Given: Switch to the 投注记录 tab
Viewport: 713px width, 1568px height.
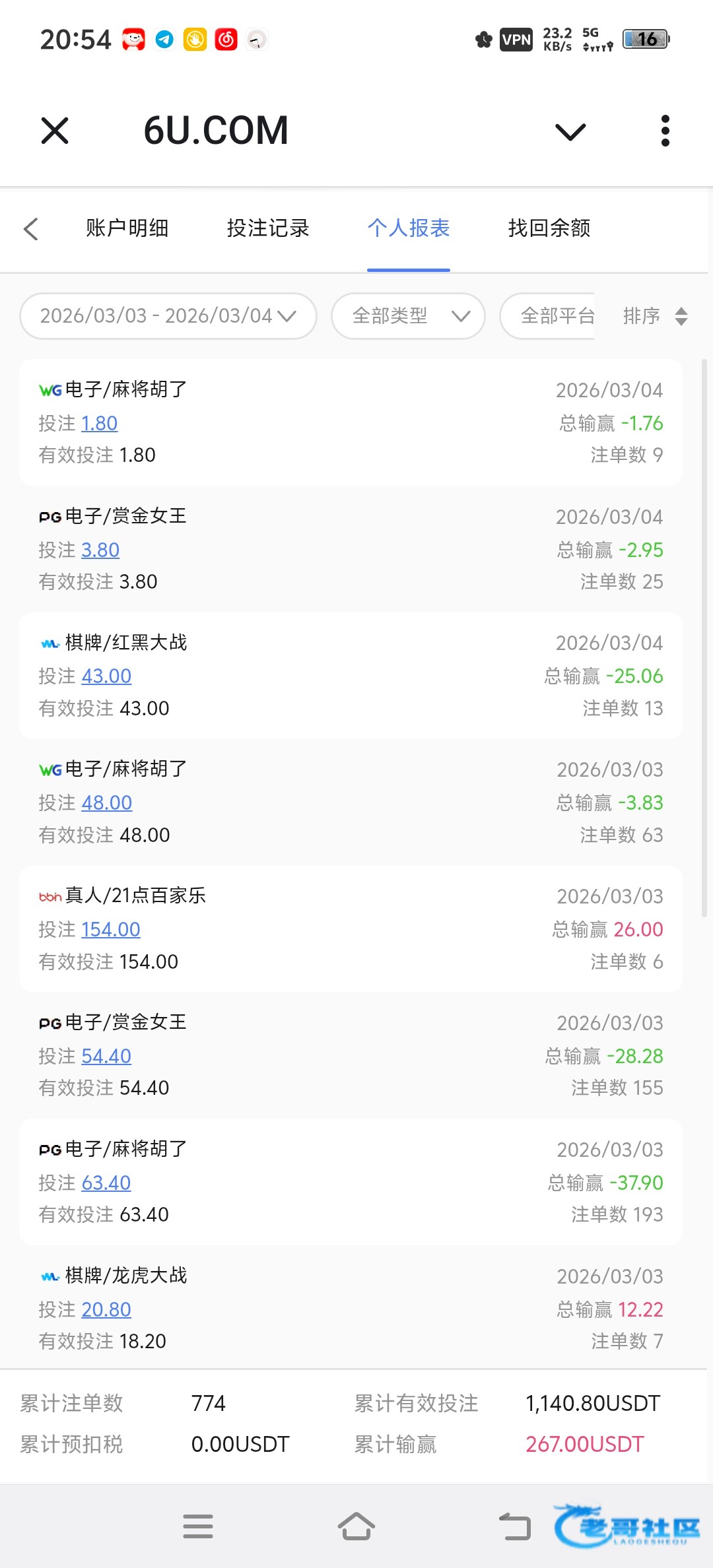Looking at the screenshot, I should coord(268,228).
